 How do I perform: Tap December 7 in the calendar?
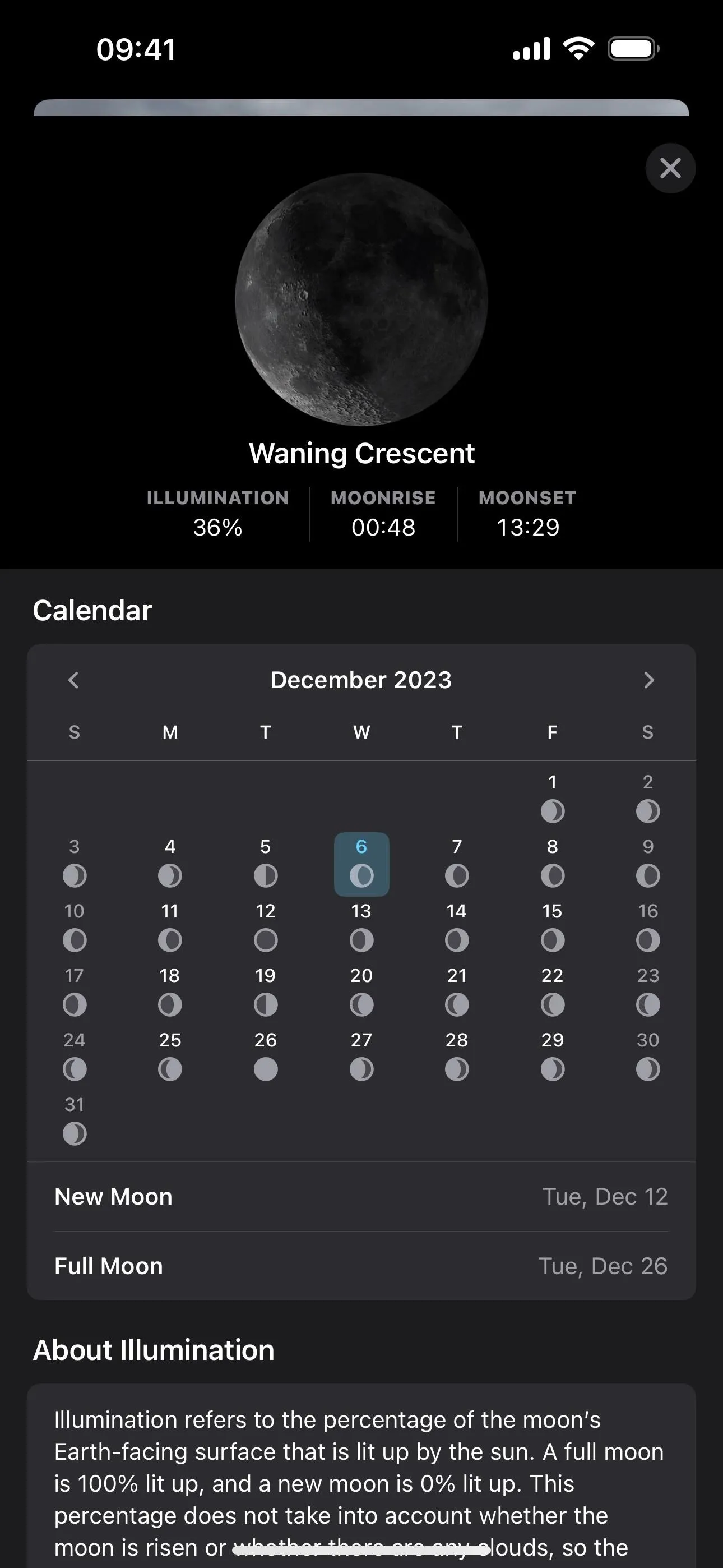point(456,863)
